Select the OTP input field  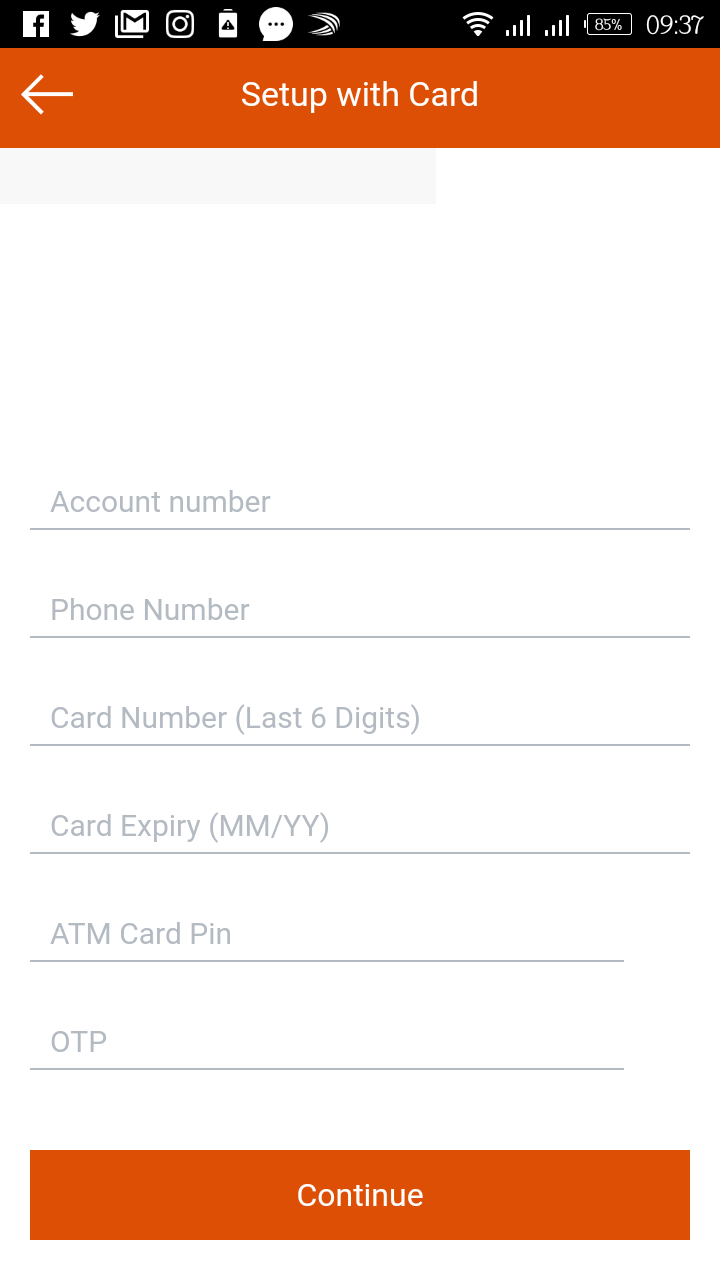tap(327, 1042)
